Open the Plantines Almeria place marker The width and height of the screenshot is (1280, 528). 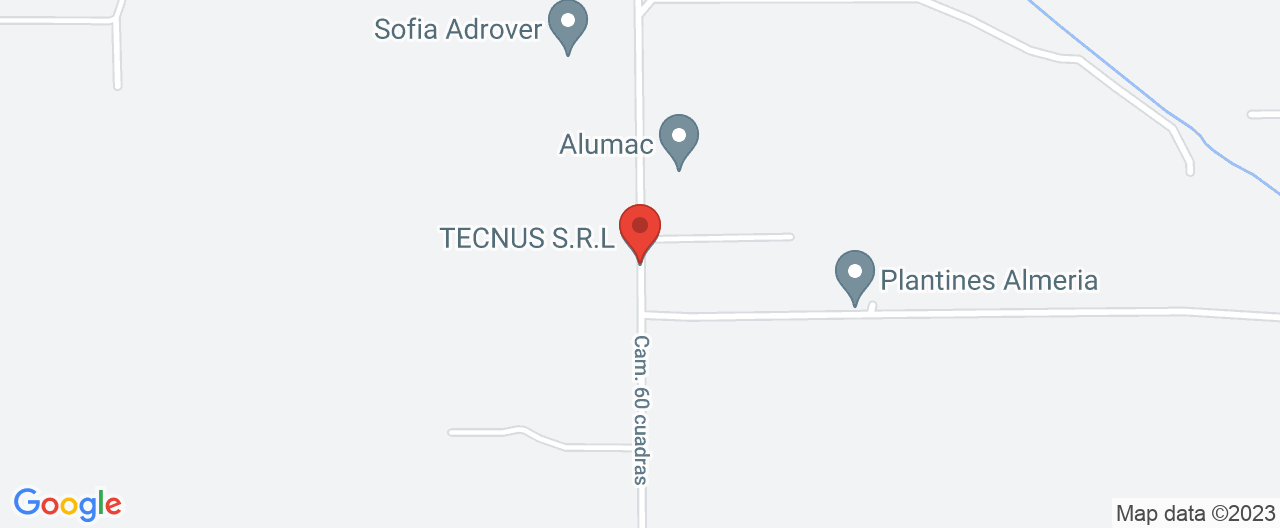(x=854, y=274)
